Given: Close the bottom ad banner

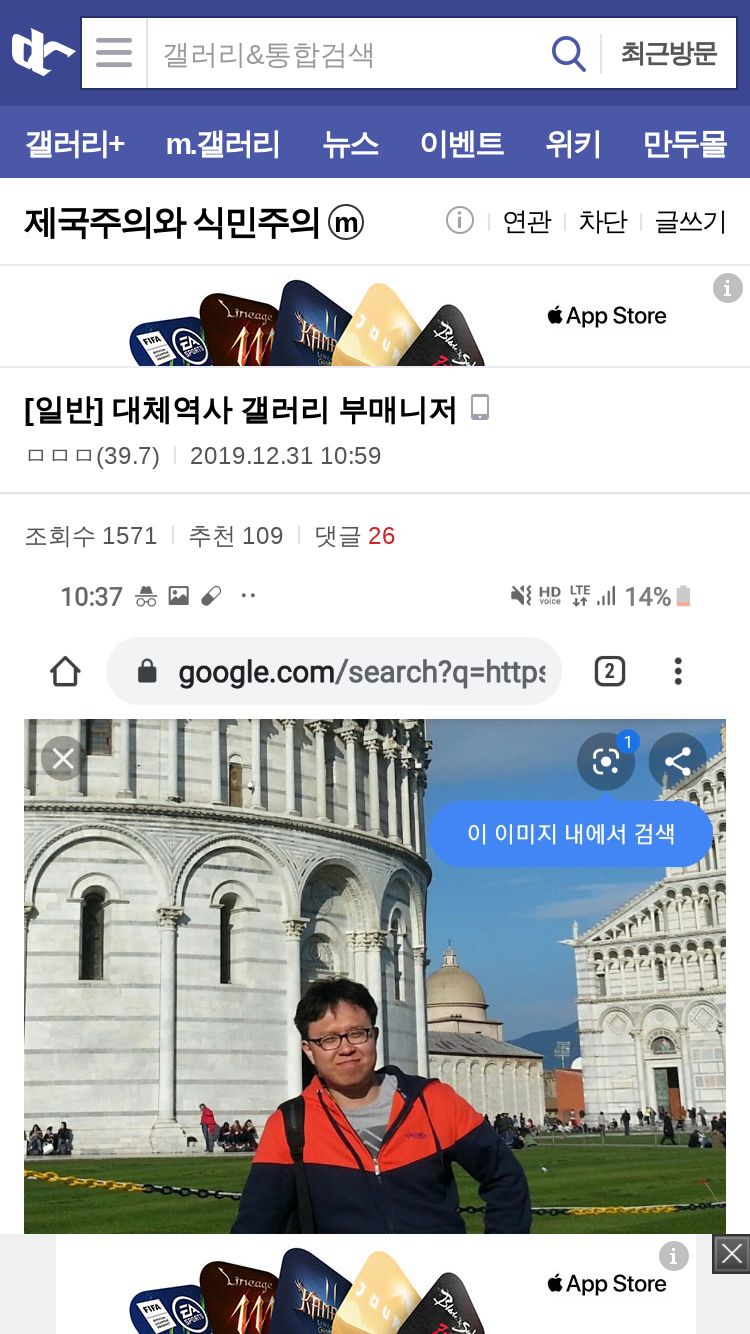Looking at the screenshot, I should pyautogui.click(x=731, y=1254).
